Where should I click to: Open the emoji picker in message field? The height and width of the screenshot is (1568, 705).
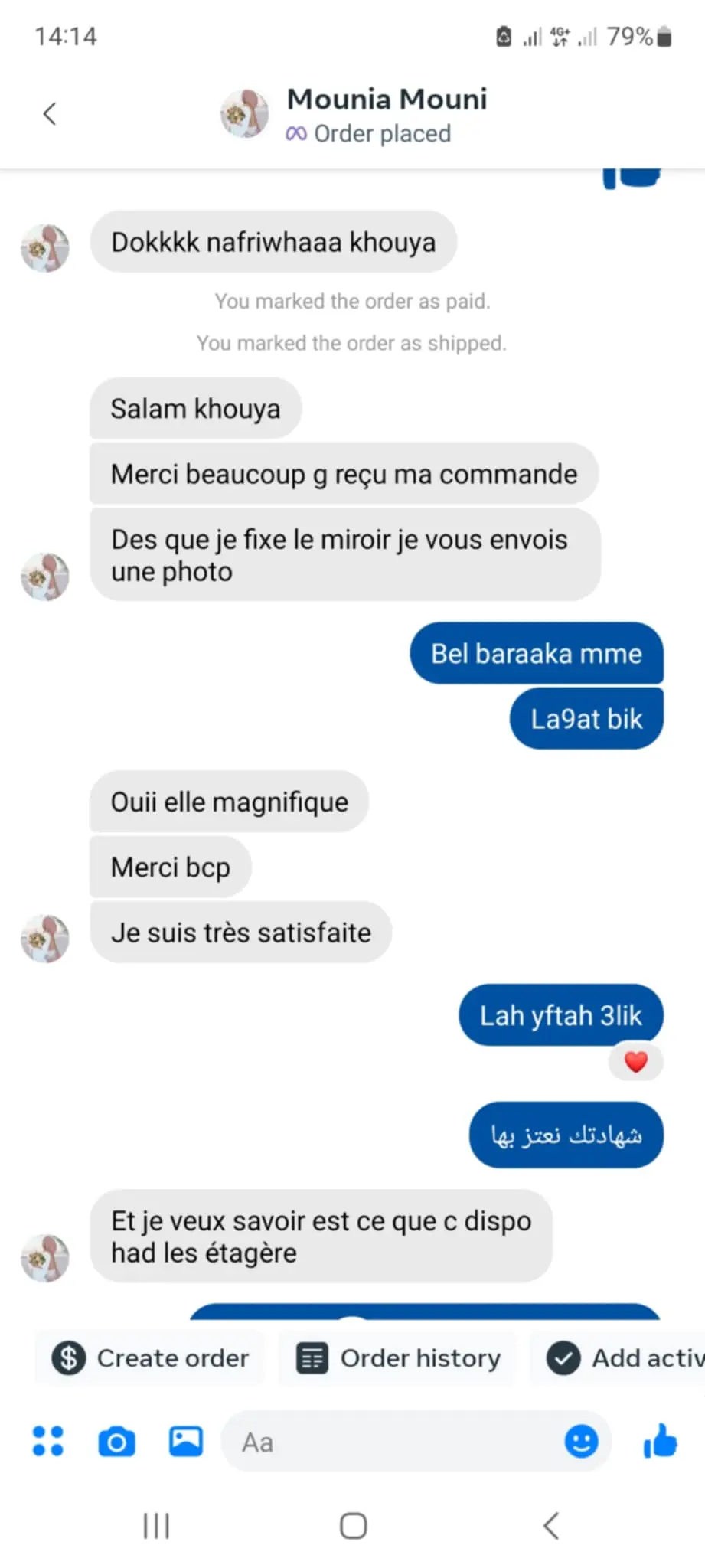pos(581,1442)
